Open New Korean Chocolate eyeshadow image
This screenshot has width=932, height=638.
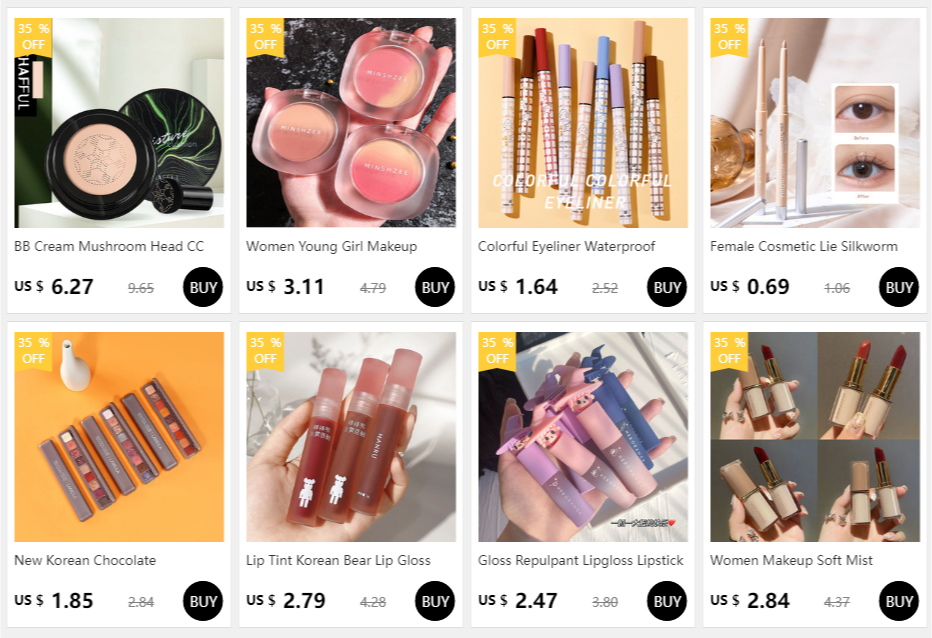[119, 436]
